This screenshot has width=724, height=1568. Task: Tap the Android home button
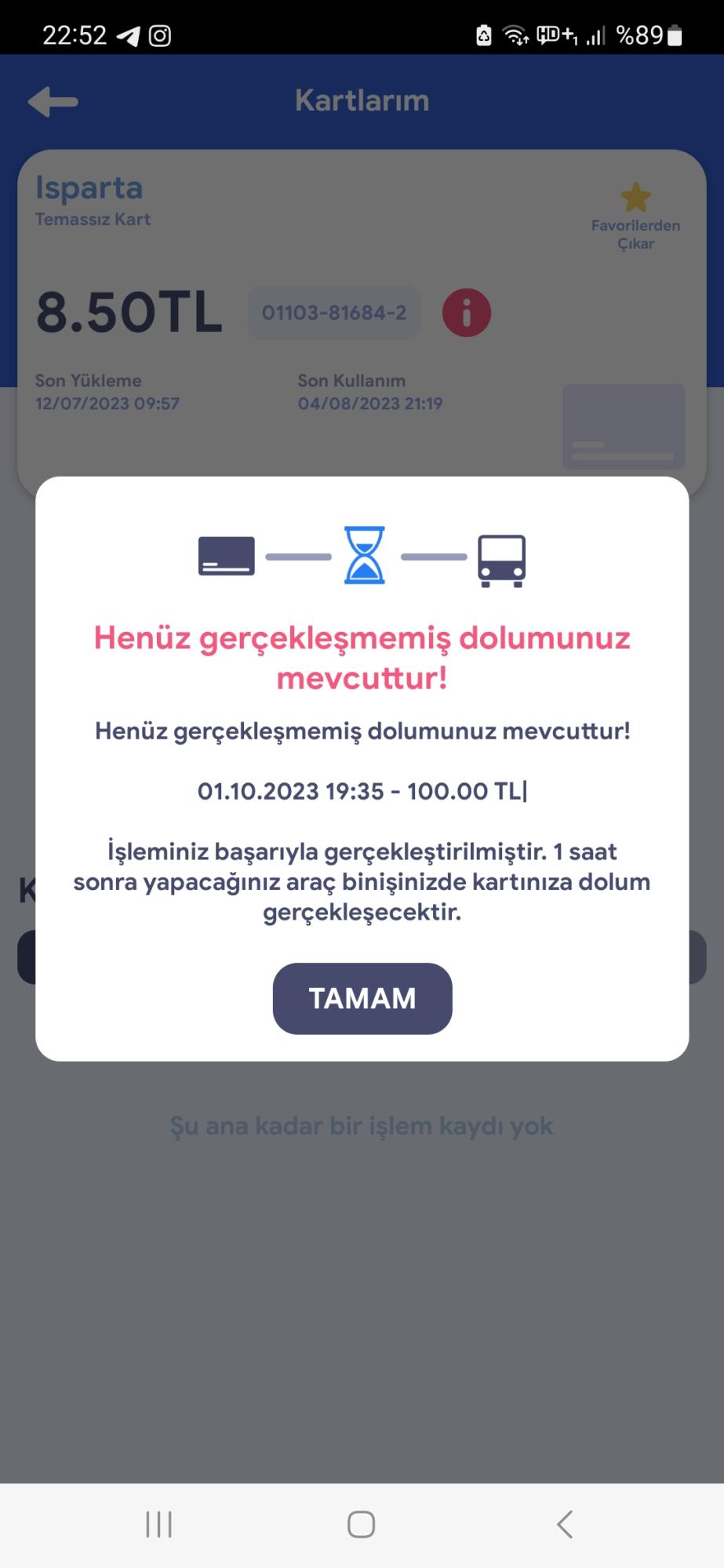[362, 1524]
